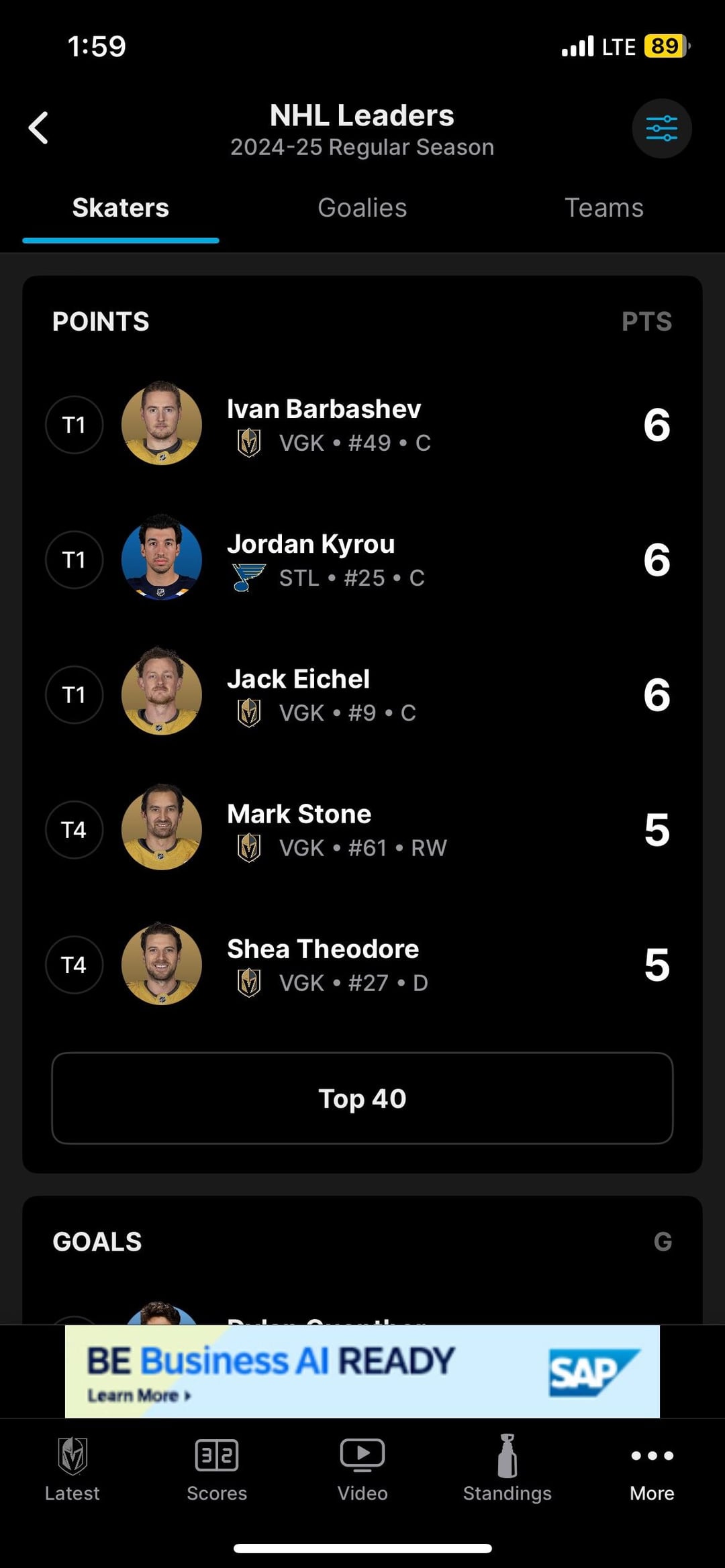Select the Skaters tab
The width and height of the screenshot is (725, 1568).
(121, 208)
